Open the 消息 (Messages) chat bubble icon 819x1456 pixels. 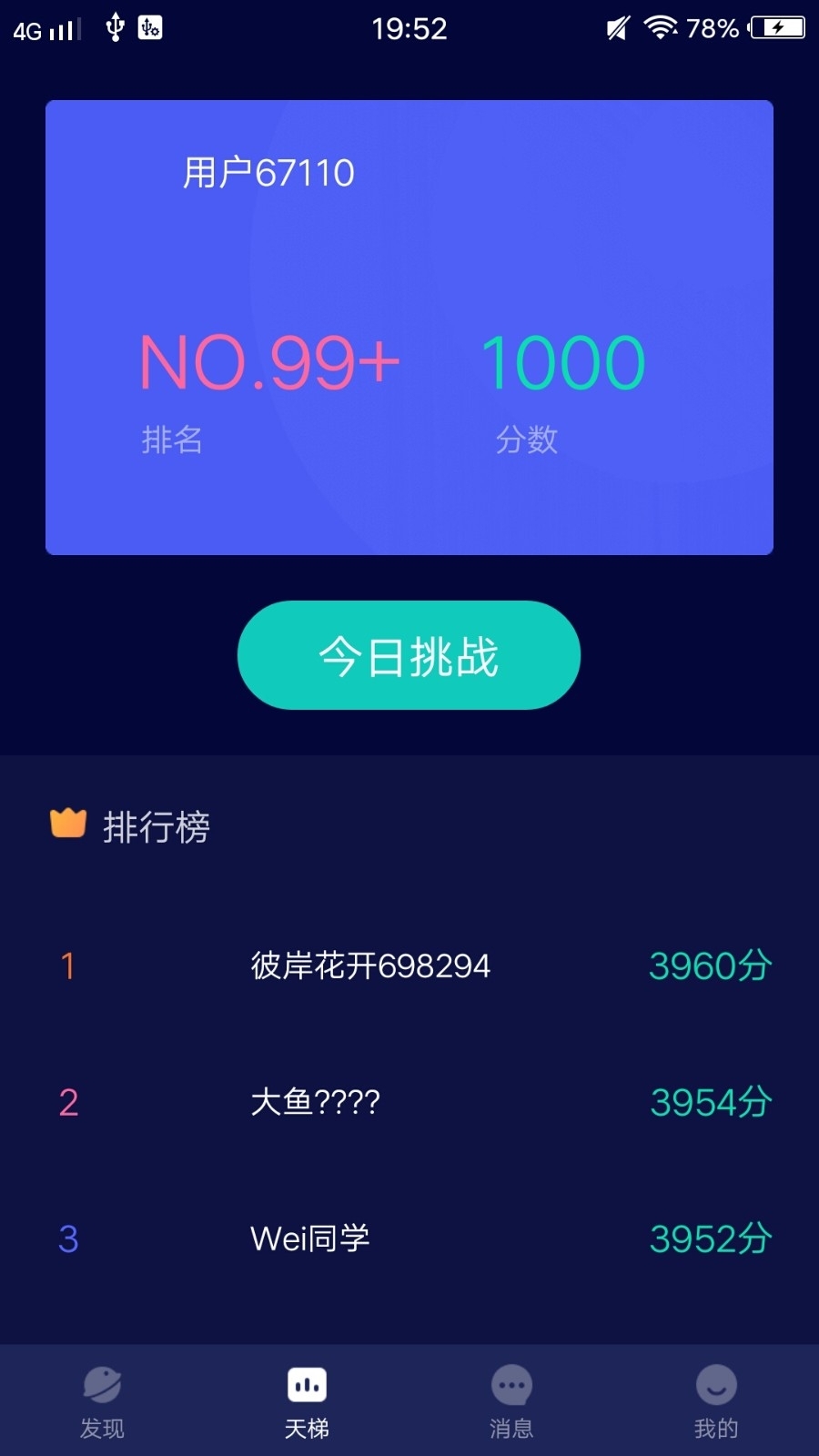coord(511,1385)
